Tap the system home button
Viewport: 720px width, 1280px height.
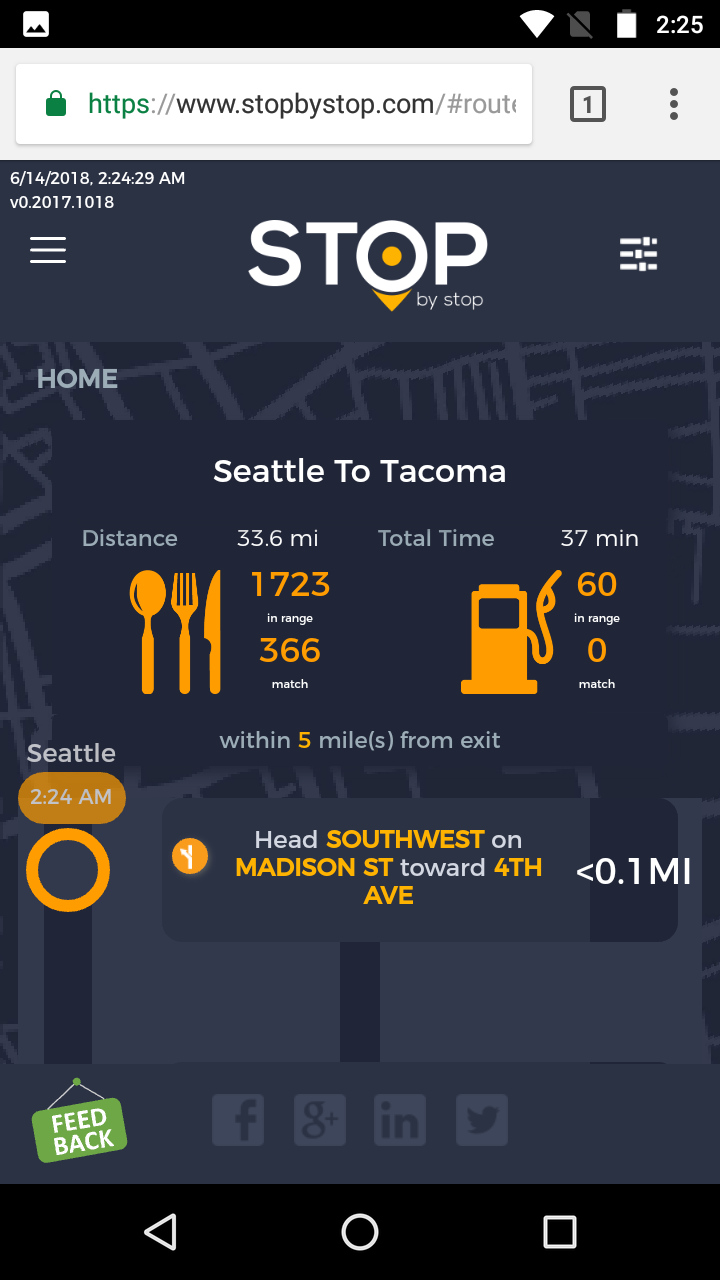(360, 1232)
